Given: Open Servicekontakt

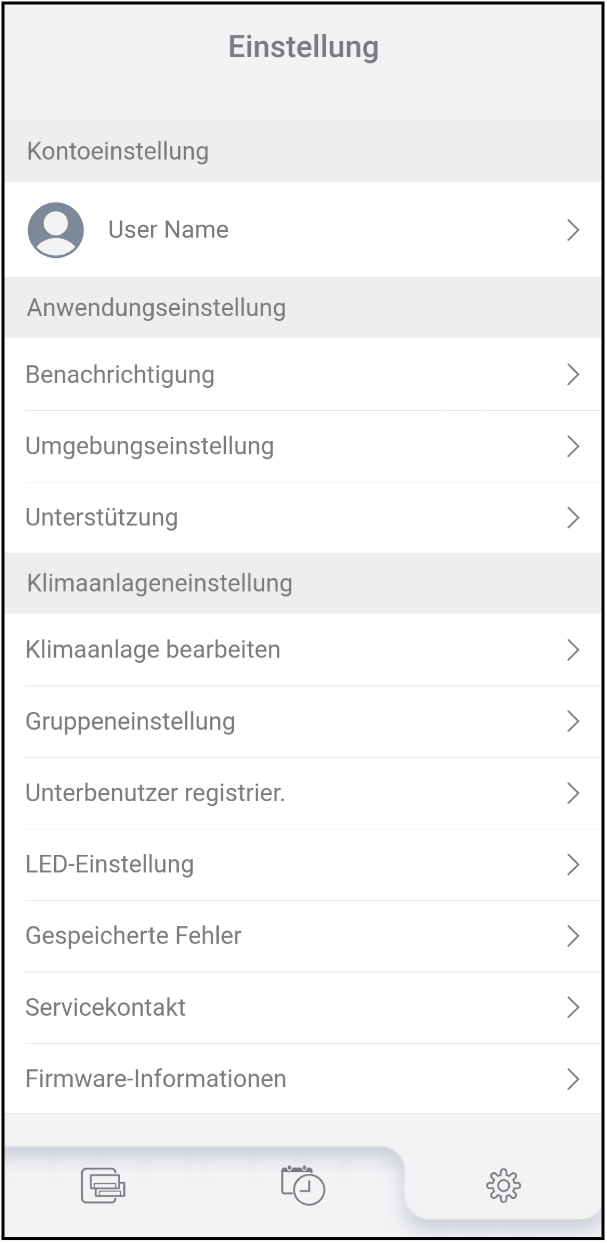Looking at the screenshot, I should [x=303, y=1007].
